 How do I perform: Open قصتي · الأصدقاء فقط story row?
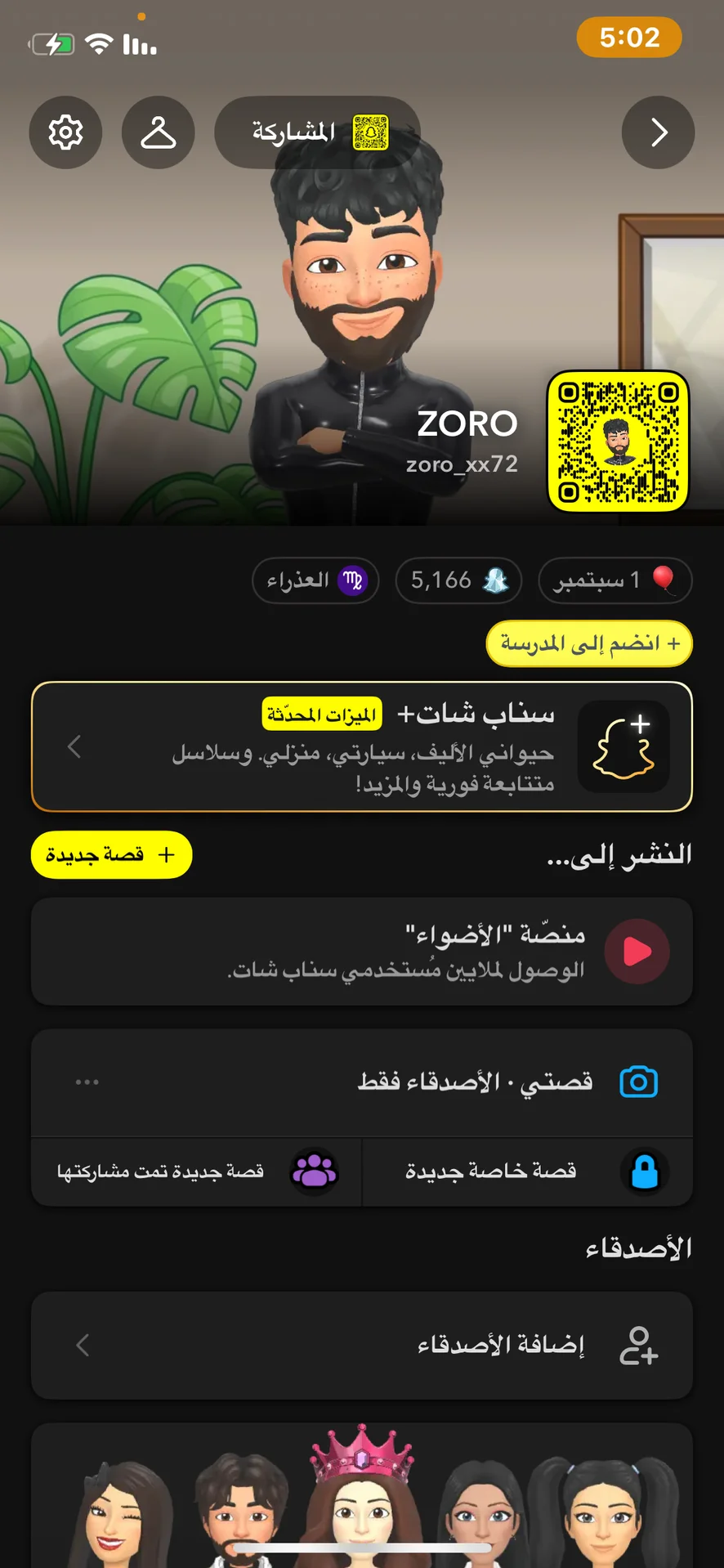coord(409,1082)
